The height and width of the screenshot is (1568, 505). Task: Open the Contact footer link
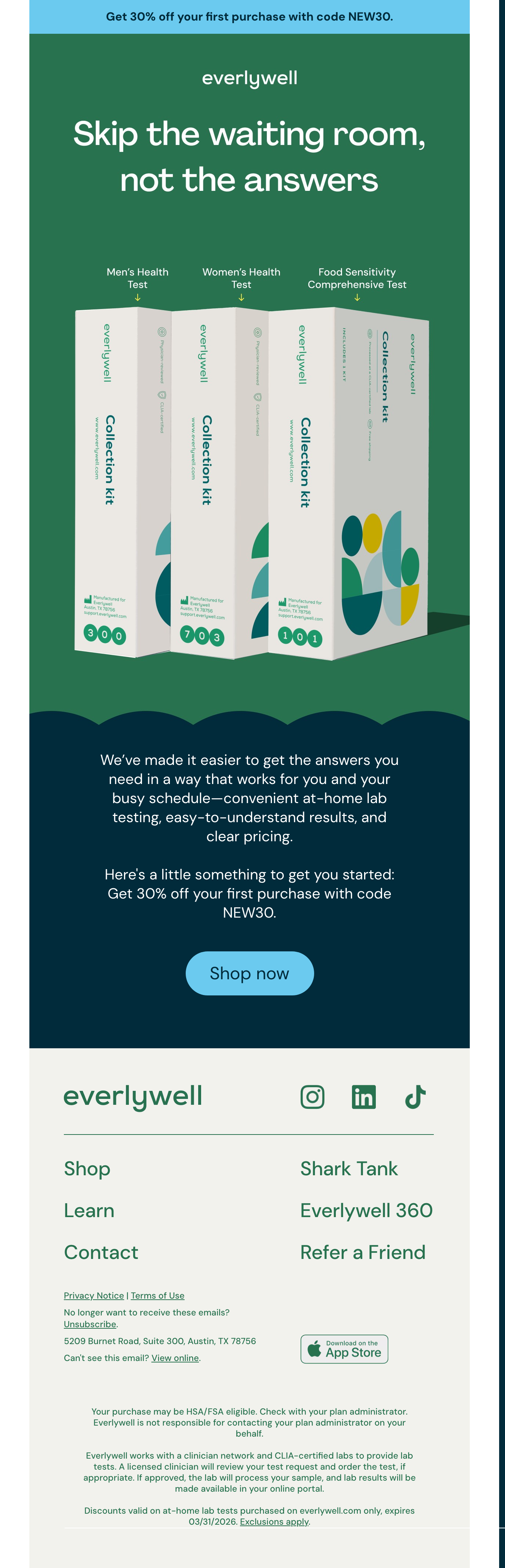(101, 1252)
